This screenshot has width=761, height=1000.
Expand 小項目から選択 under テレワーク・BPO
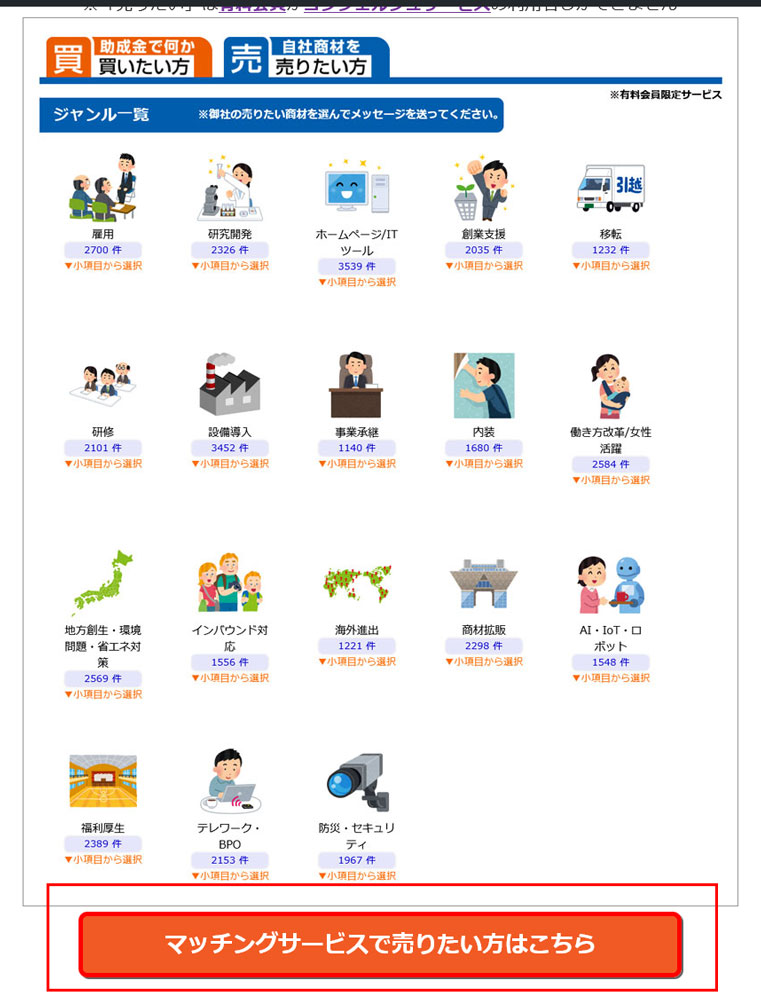[230, 876]
